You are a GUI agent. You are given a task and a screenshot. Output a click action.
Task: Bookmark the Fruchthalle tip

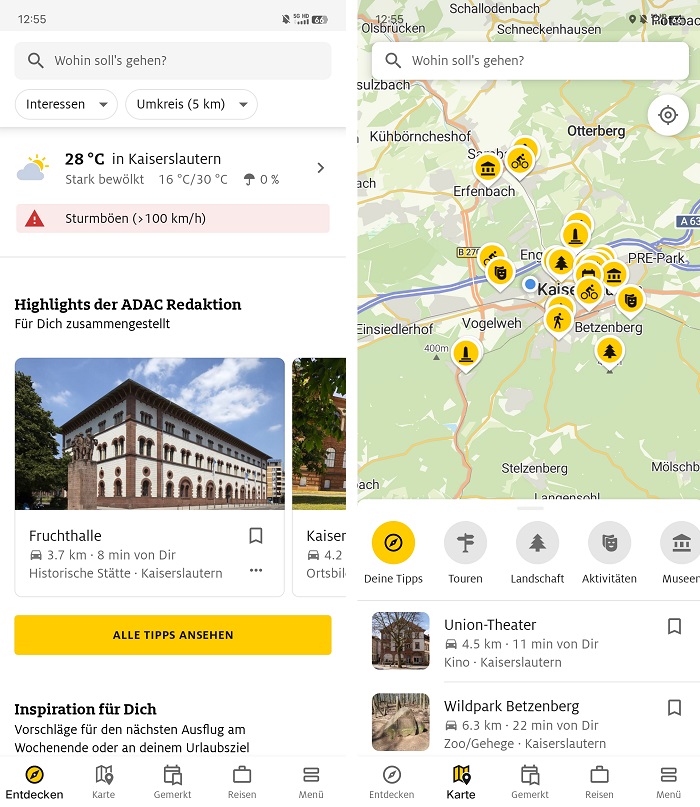coord(256,536)
